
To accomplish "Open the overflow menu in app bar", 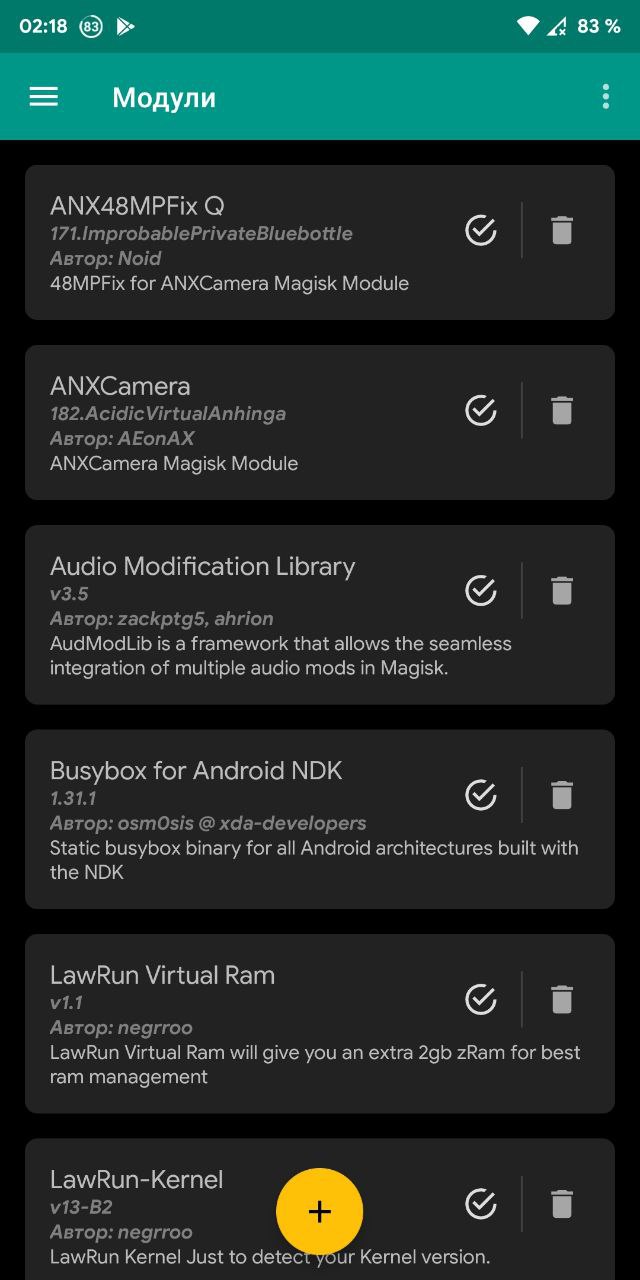I will click(x=605, y=96).
